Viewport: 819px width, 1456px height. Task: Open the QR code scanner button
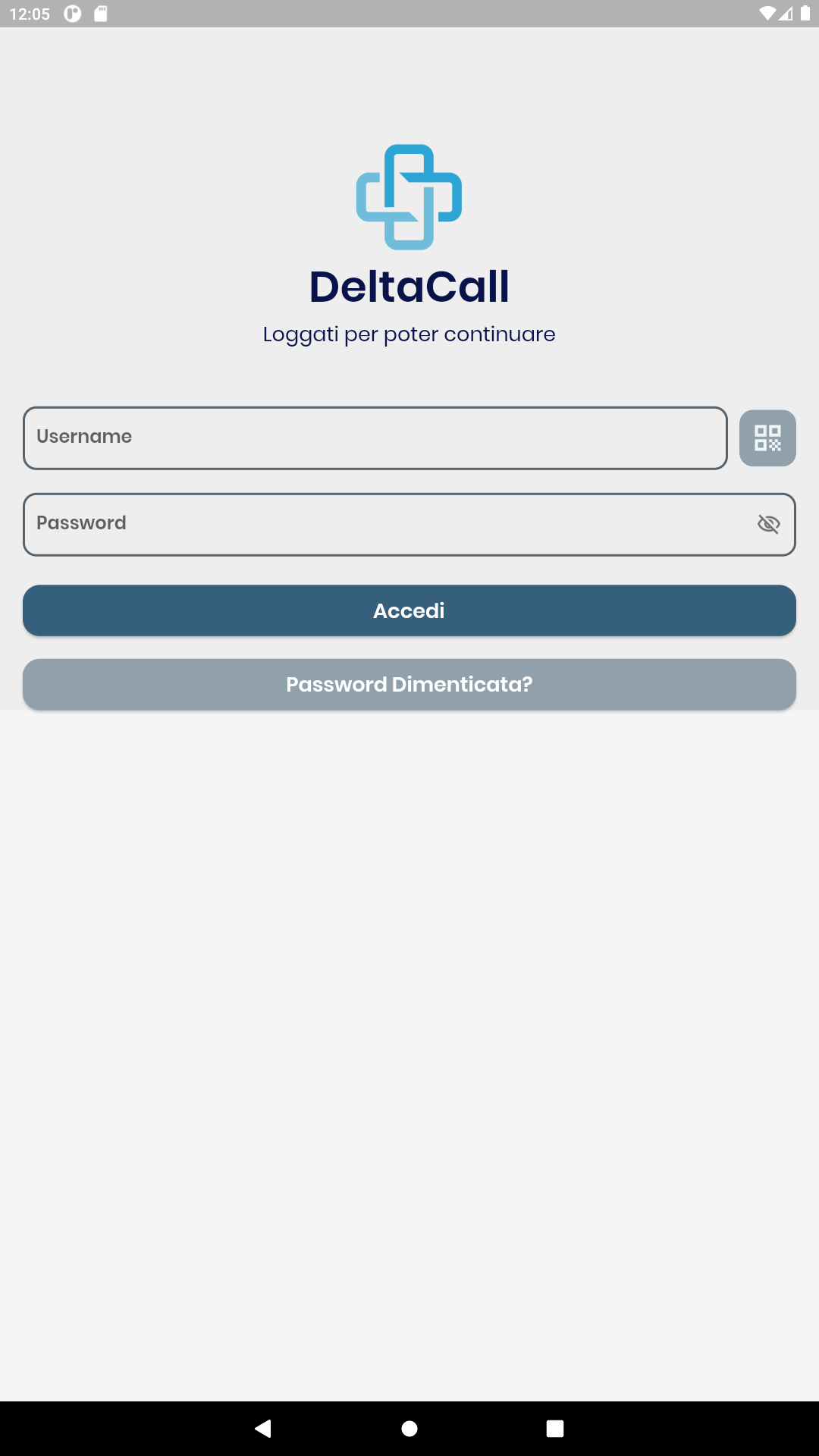767,438
